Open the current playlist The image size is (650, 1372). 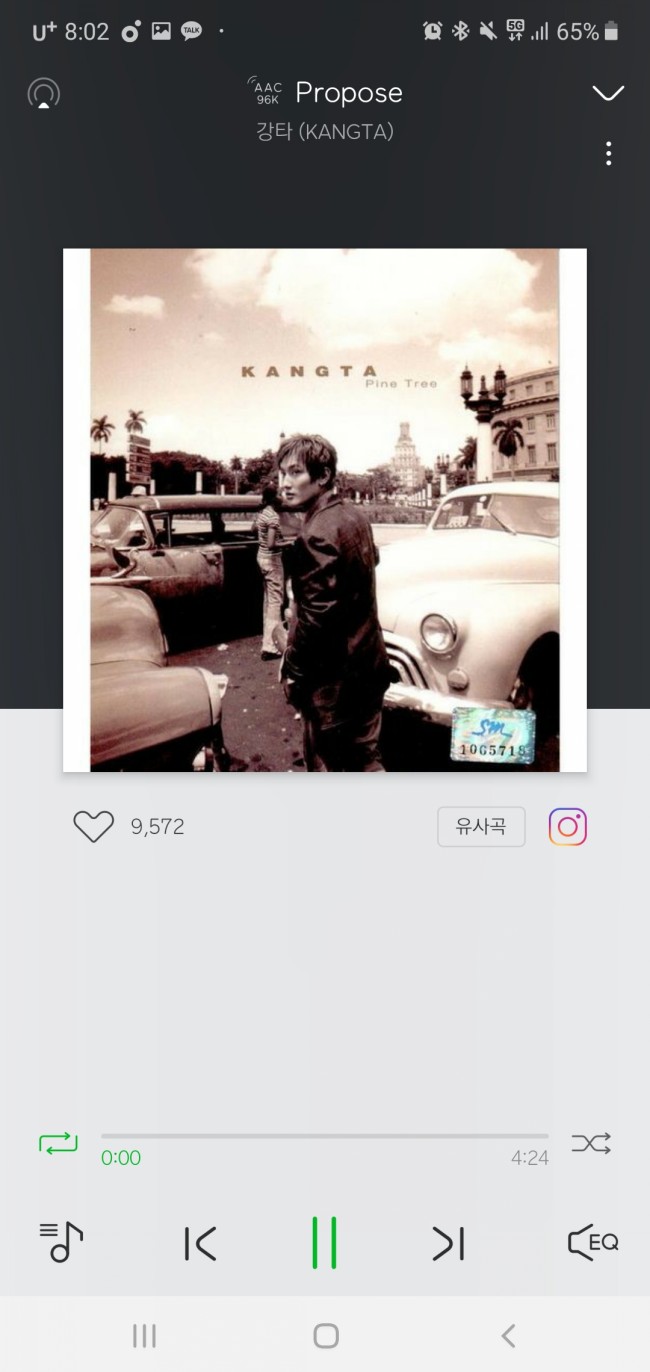click(61, 1243)
